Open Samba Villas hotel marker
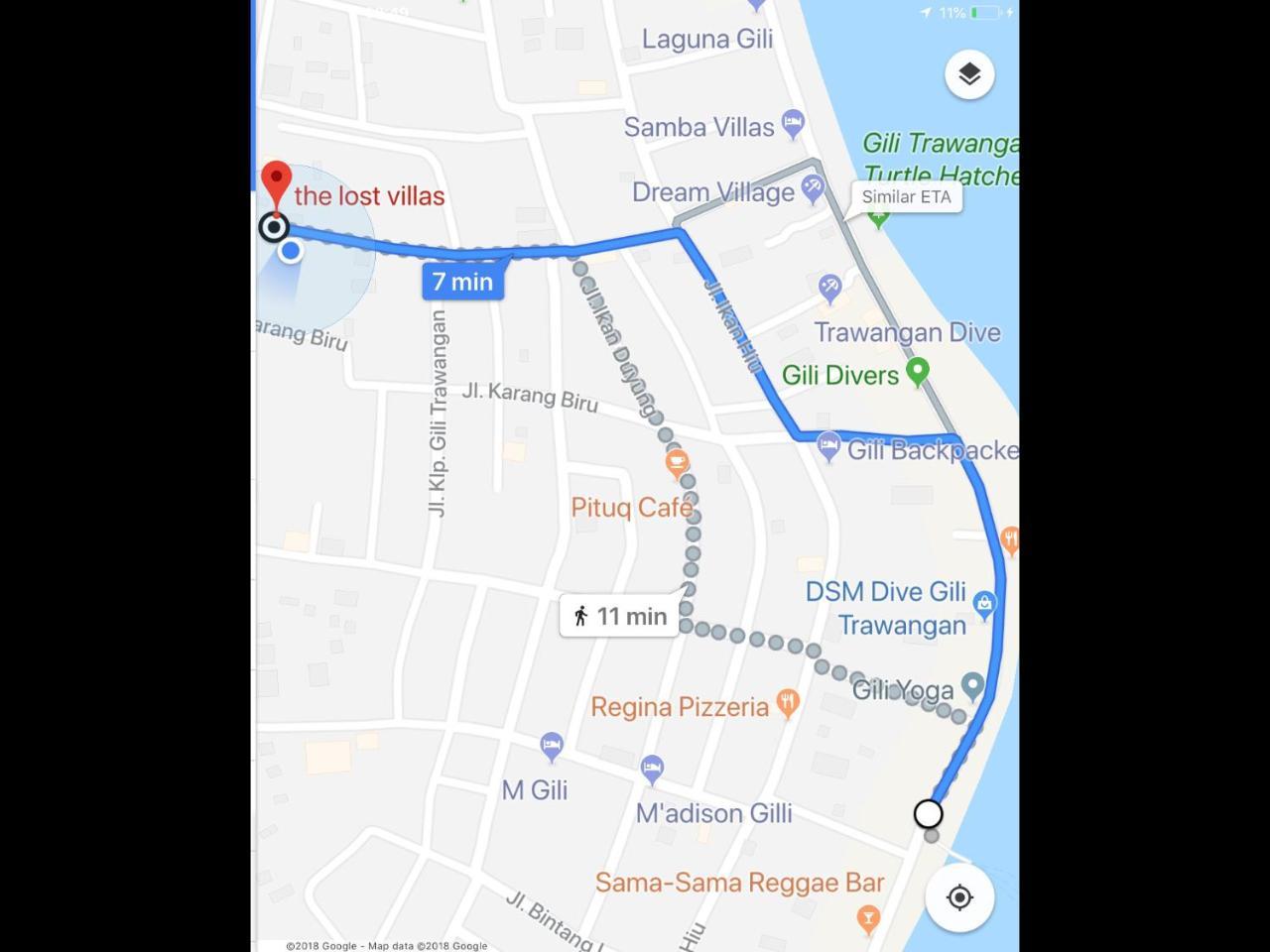The image size is (1270, 952). click(x=792, y=124)
